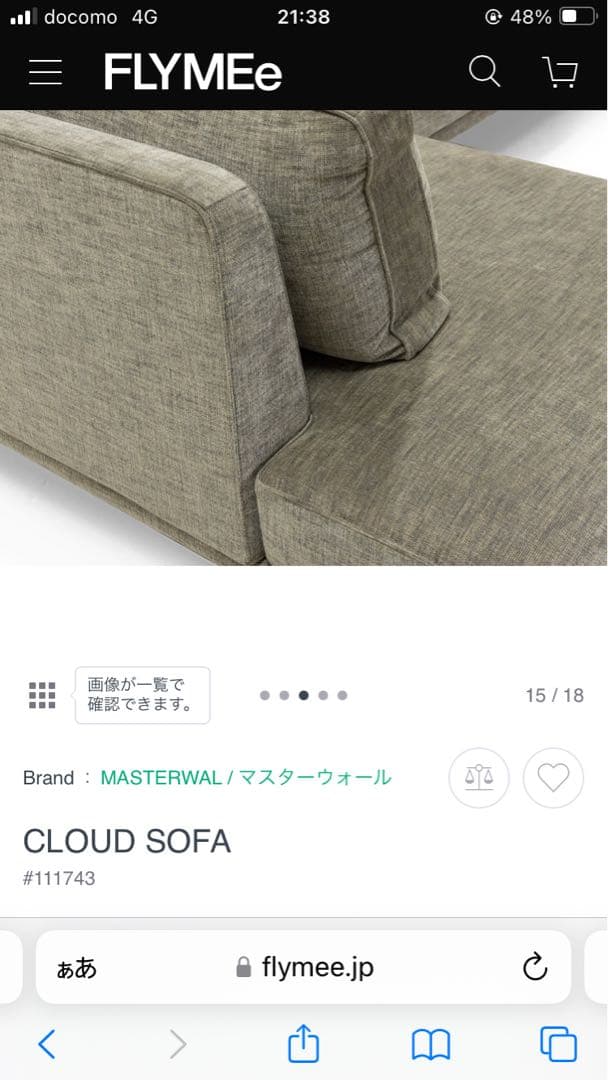Open the image grid view
The image size is (608, 1080).
[42, 695]
